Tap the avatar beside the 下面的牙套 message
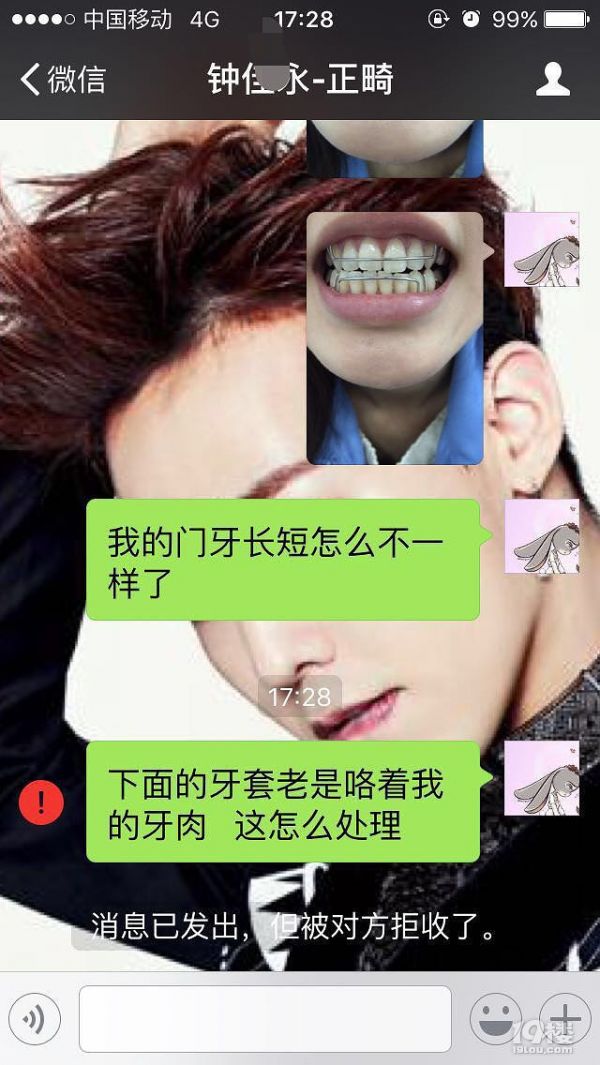600x1065 pixels. tap(542, 777)
